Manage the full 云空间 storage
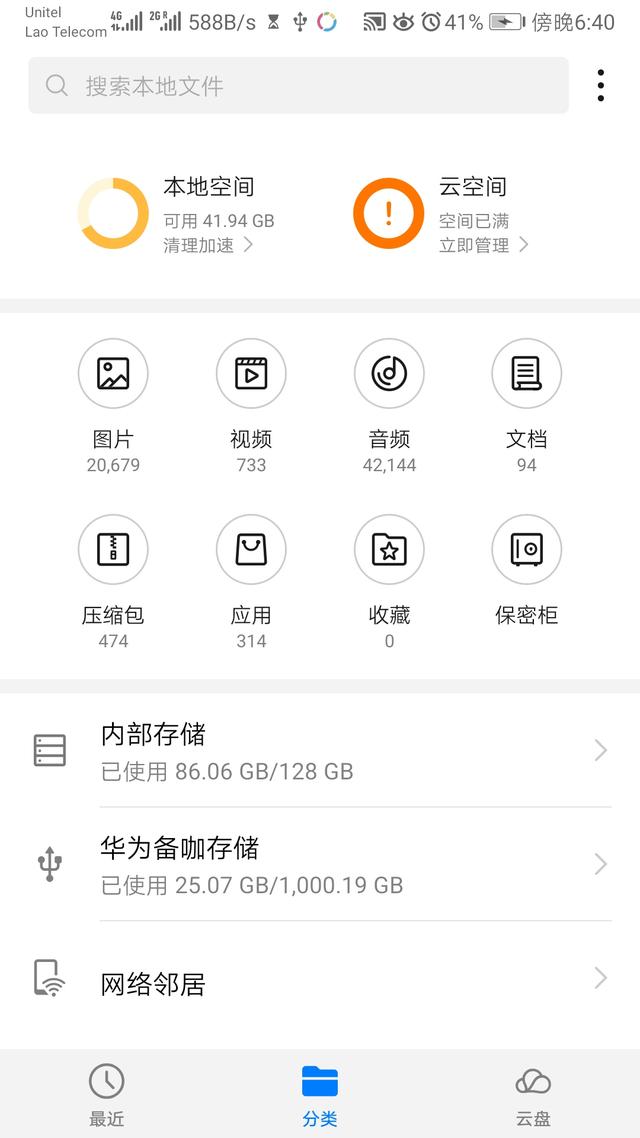Image resolution: width=640 pixels, height=1138 pixels. click(x=484, y=245)
